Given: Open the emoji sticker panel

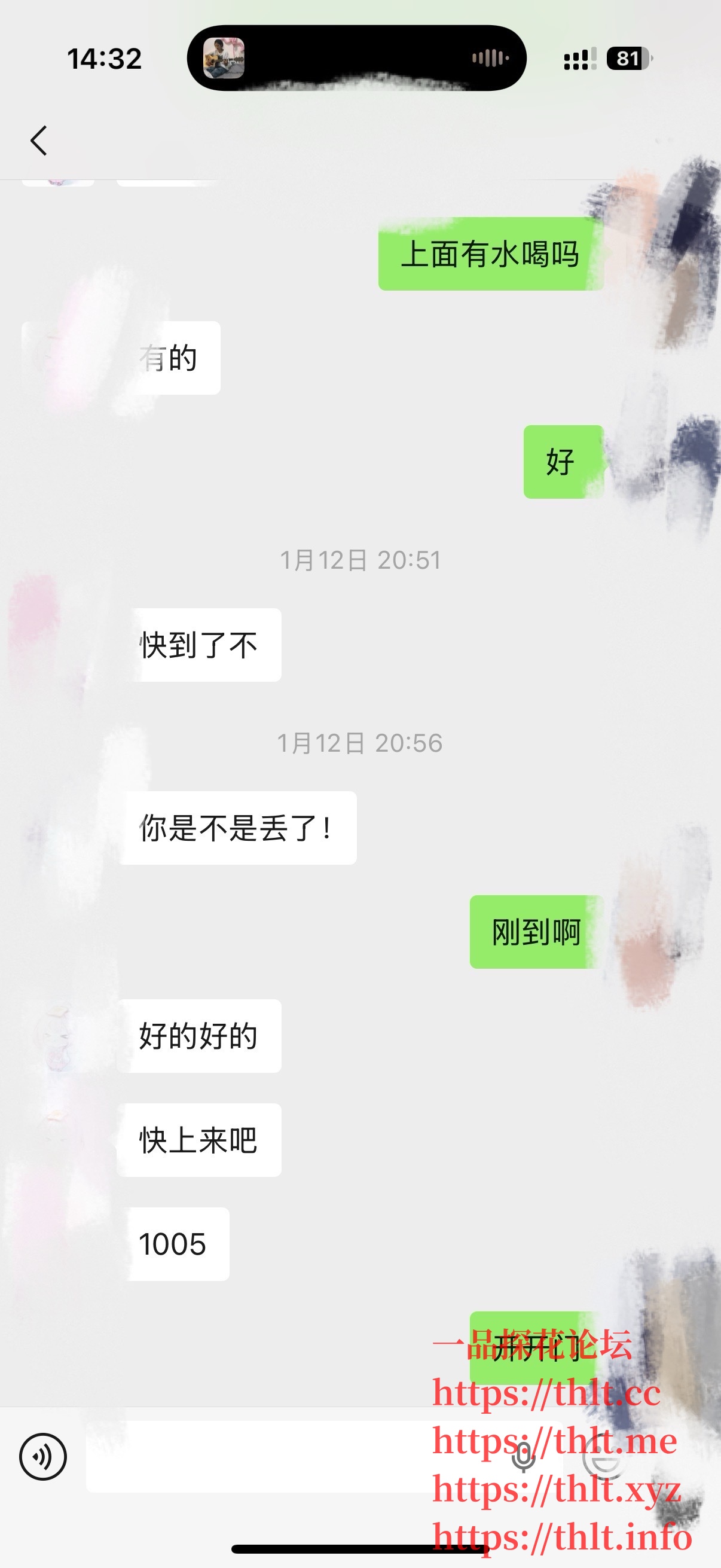Looking at the screenshot, I should pyautogui.click(x=604, y=1457).
